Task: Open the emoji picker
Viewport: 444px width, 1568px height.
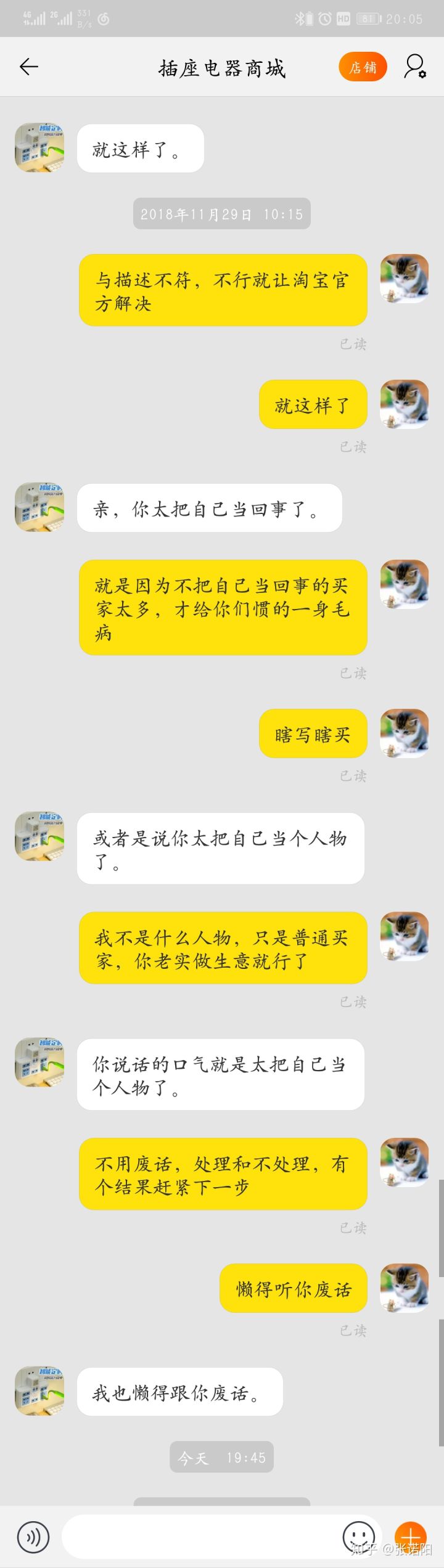Action: [359, 1535]
